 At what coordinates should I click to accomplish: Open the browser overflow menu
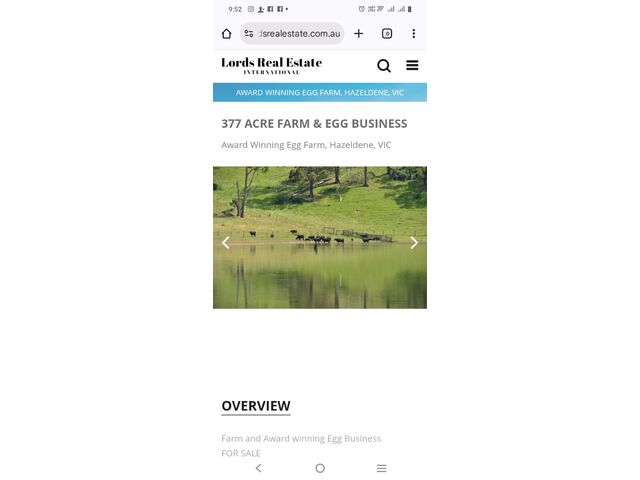coord(413,33)
